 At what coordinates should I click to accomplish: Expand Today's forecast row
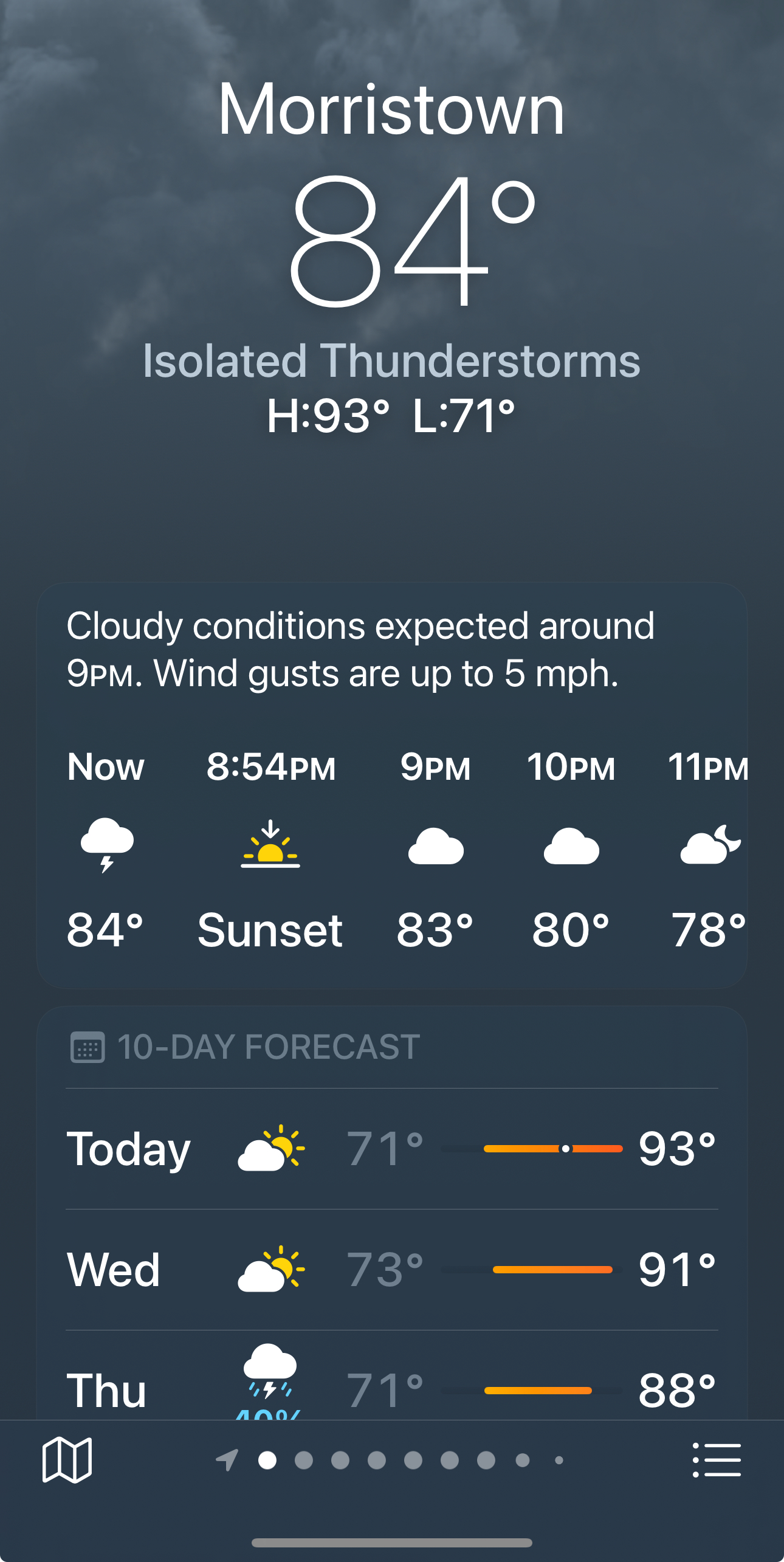tap(392, 1147)
